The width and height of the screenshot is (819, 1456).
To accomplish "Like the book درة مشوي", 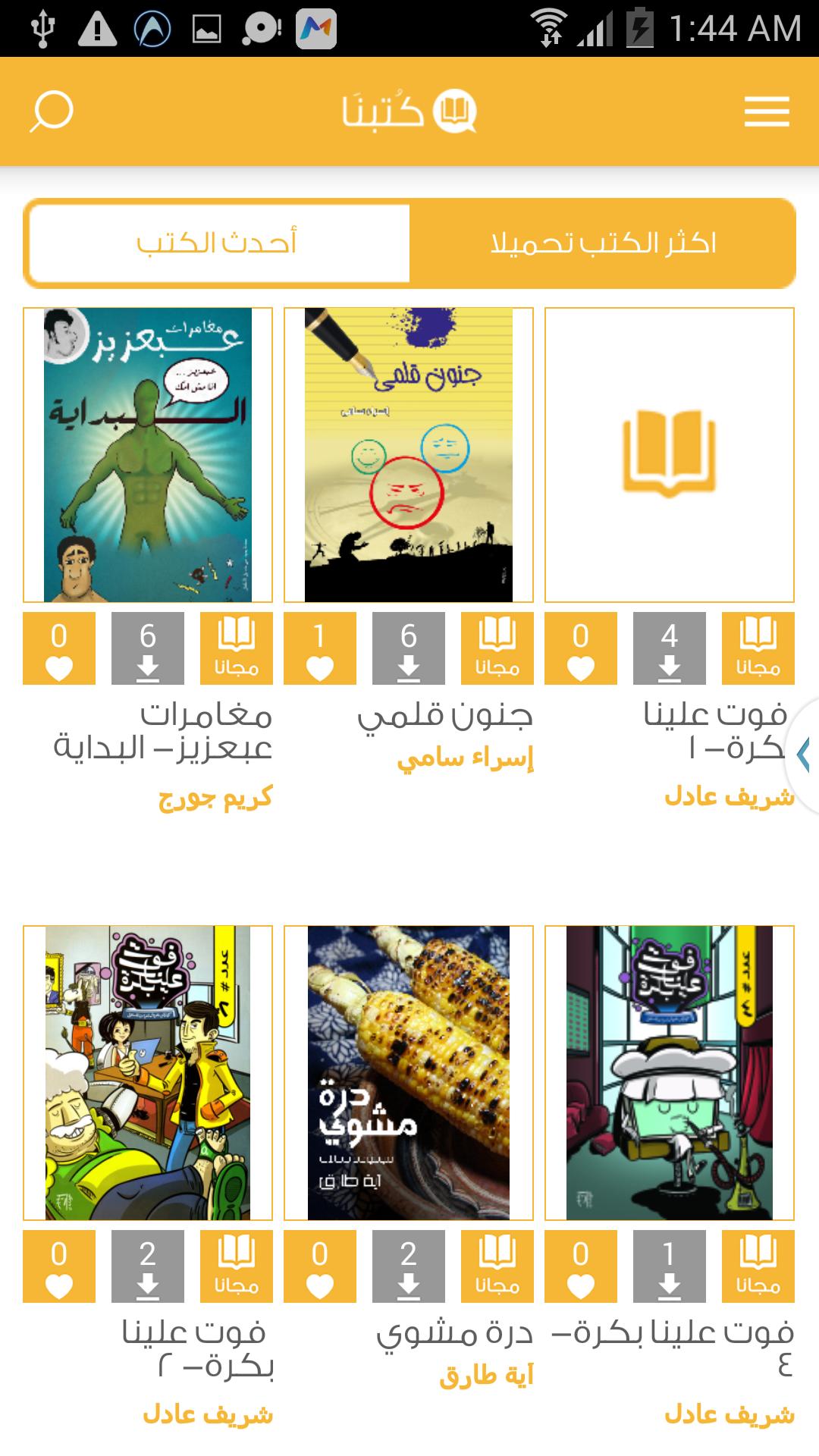I will (320, 1266).
